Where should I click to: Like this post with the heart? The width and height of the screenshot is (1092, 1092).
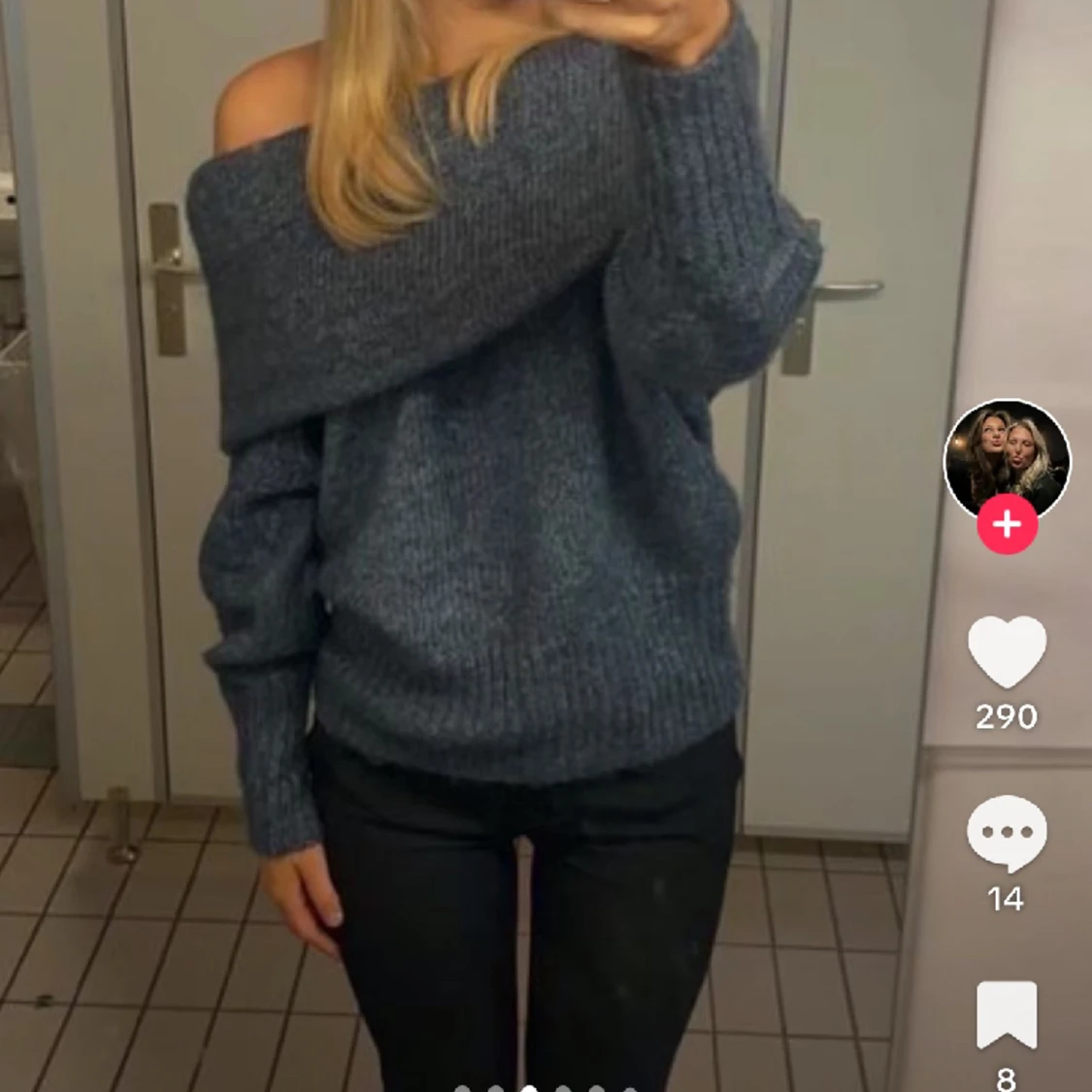click(1007, 651)
